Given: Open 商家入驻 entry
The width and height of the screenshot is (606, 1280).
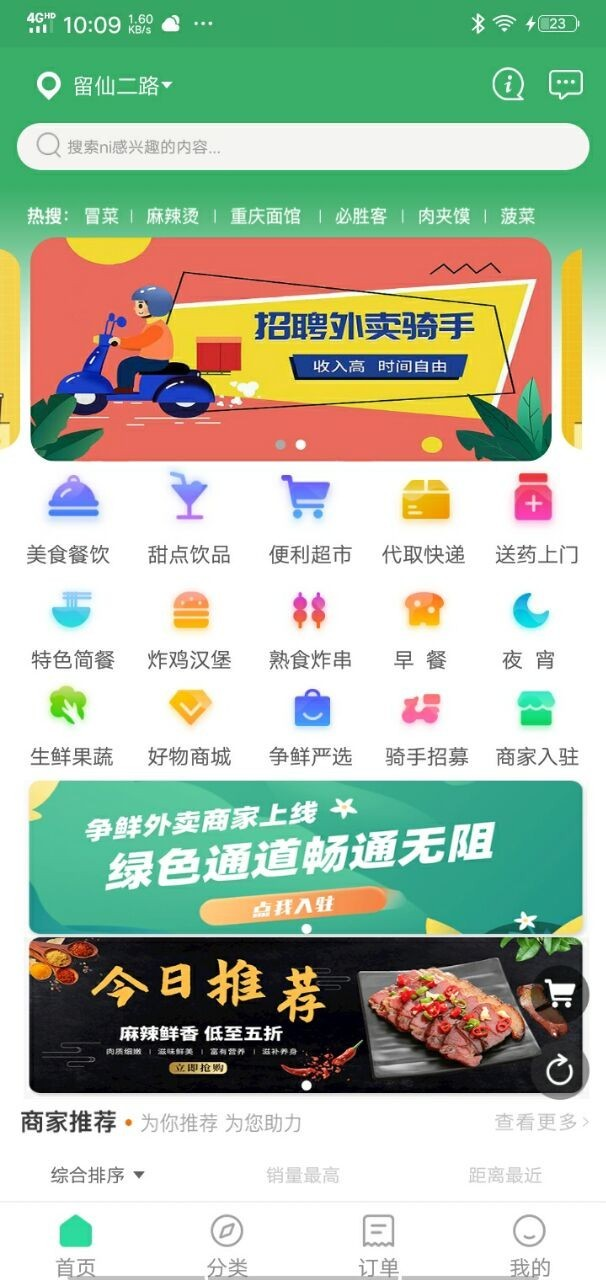Looking at the screenshot, I should coord(537,726).
